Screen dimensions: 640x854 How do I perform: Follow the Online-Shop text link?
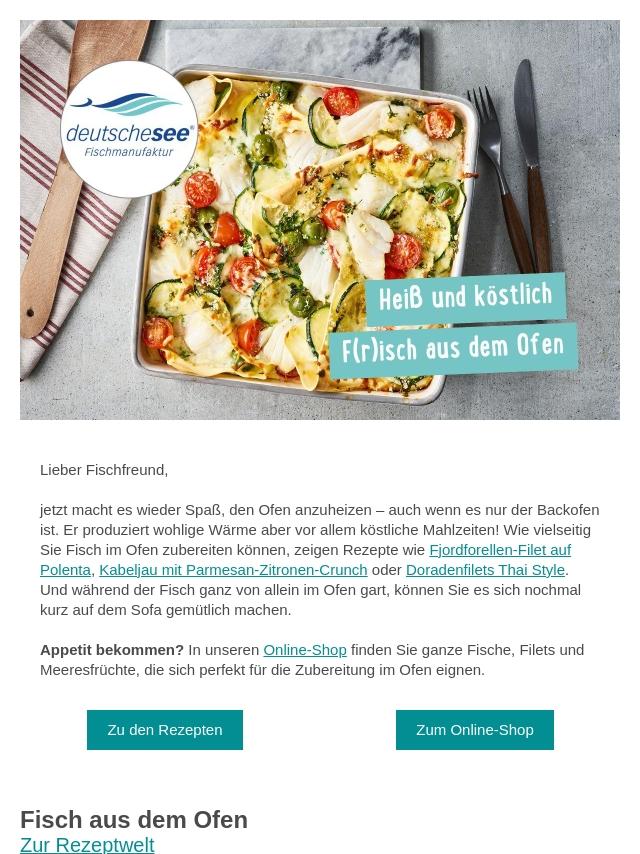pyautogui.click(x=304, y=650)
